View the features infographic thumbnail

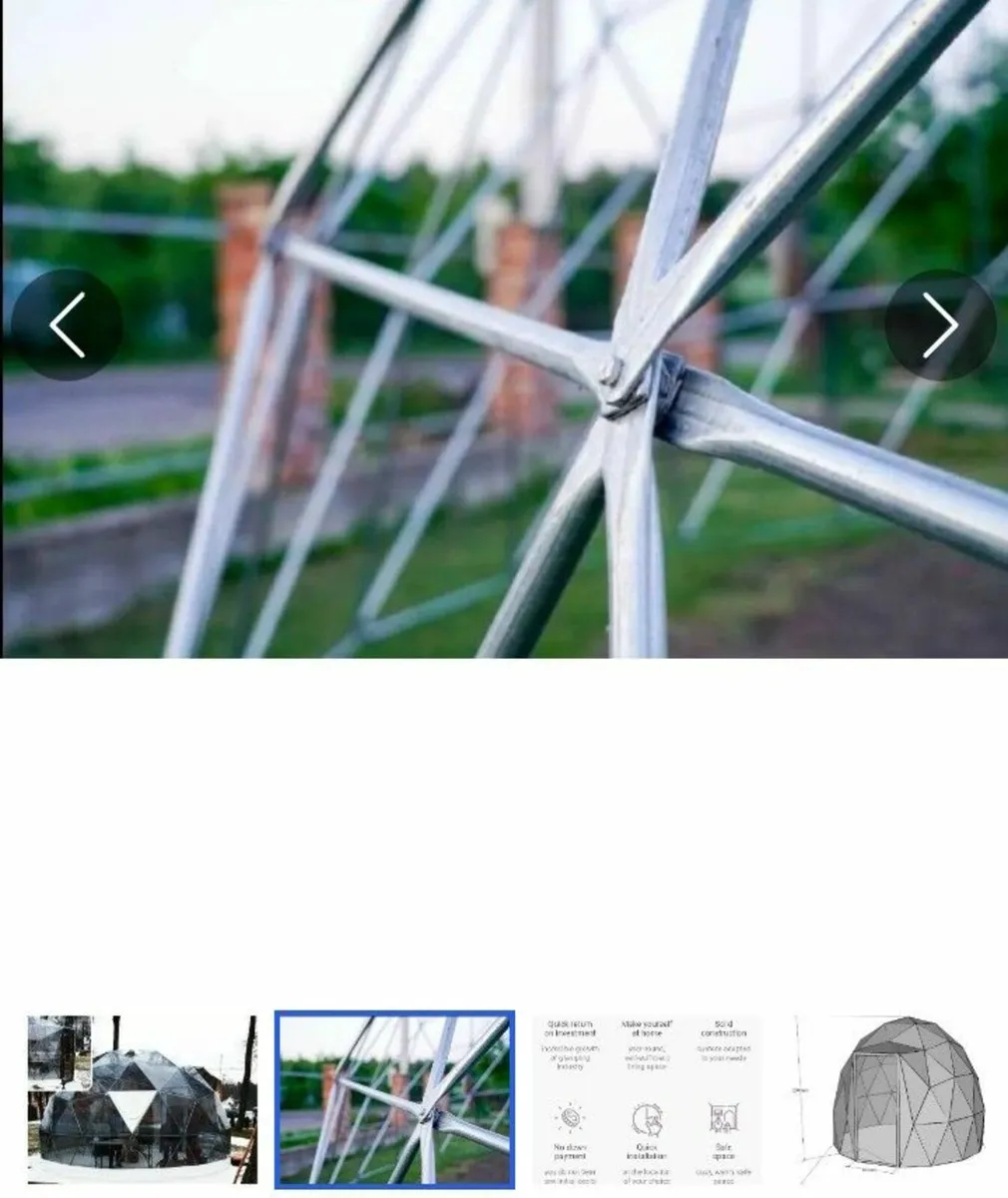647,1099
